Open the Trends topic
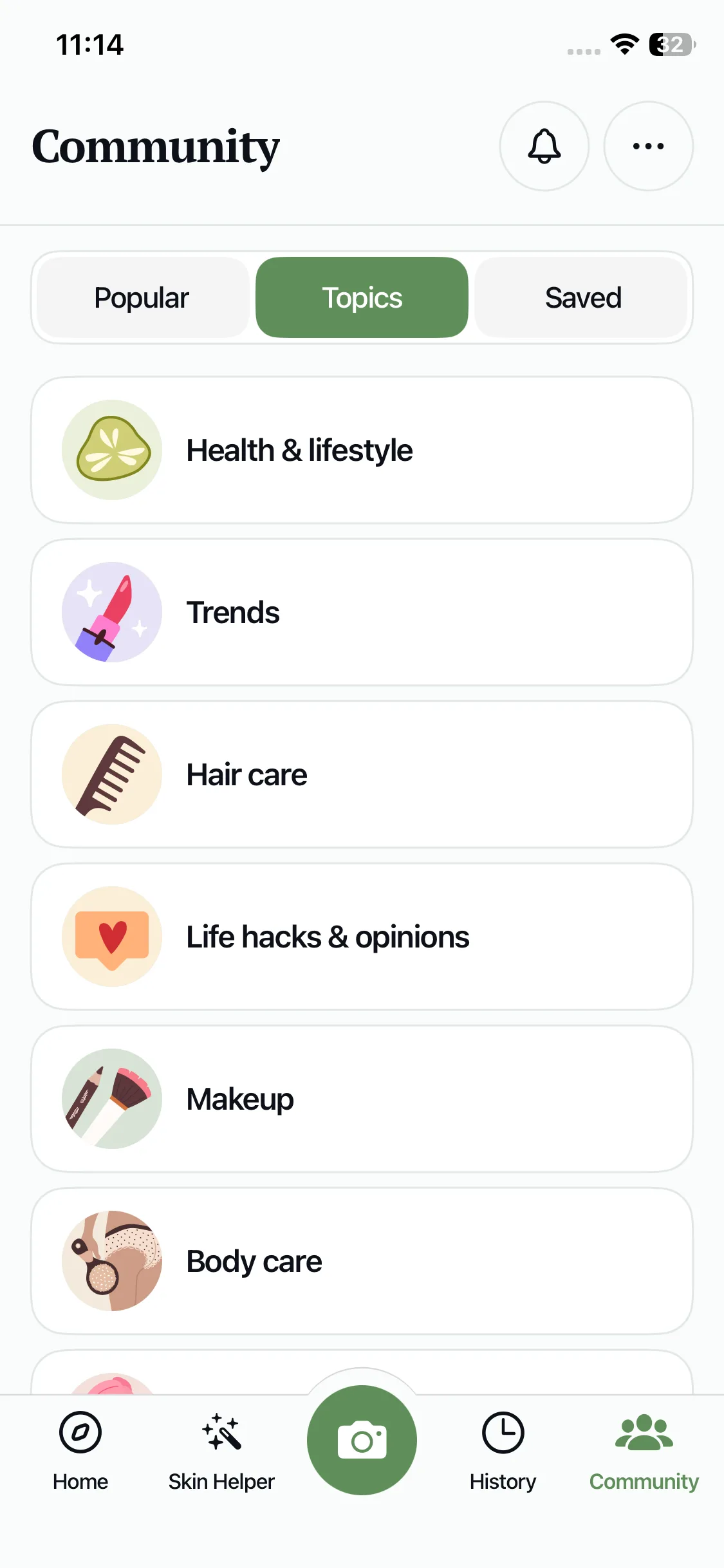Image resolution: width=724 pixels, height=1568 pixels. (362, 612)
